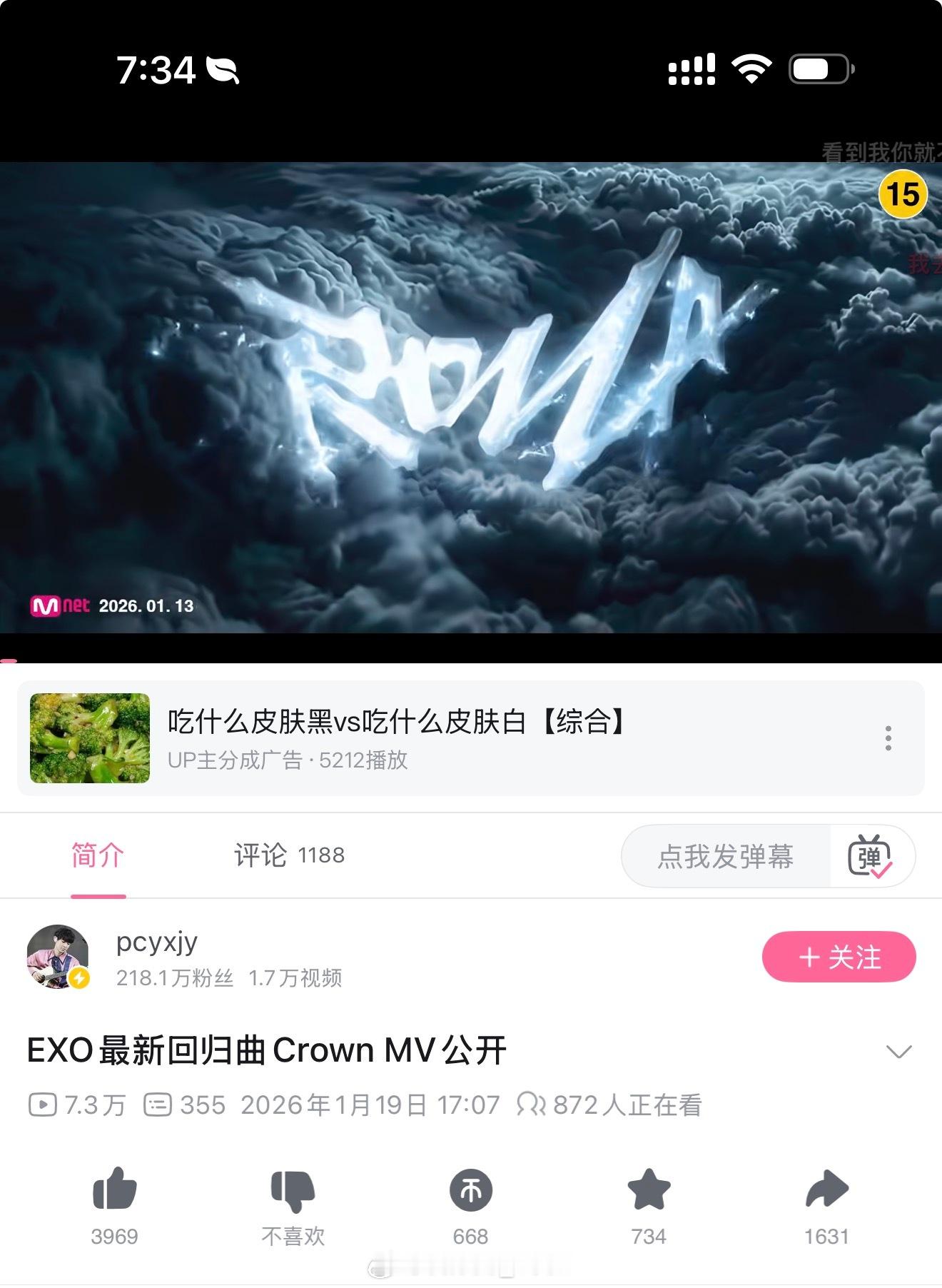Tap 点我发弹幕 to write a danmaku
Screen dimensions: 942x1288
725,856
